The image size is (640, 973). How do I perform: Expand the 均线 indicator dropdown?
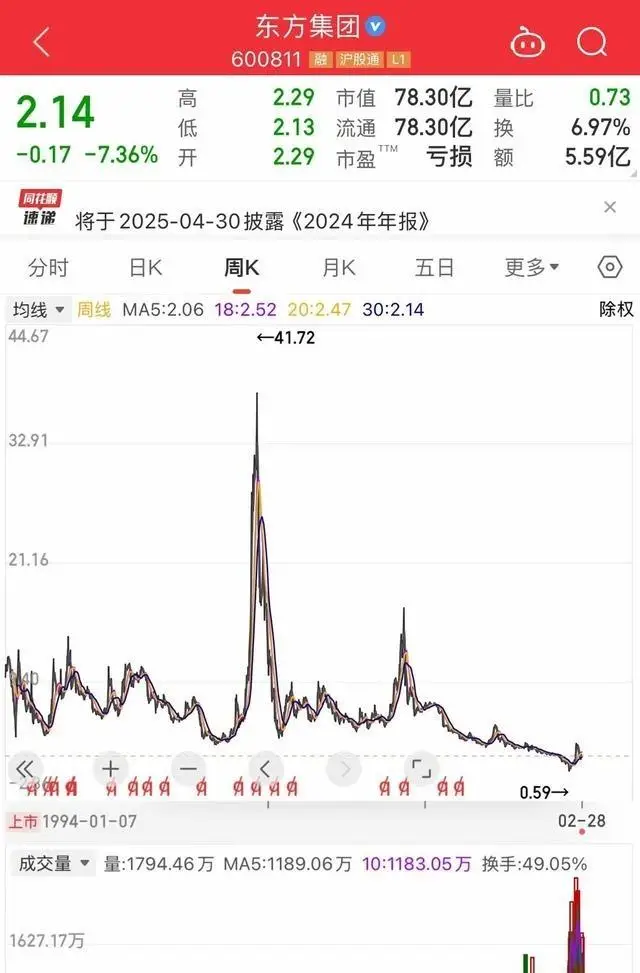(x=39, y=310)
